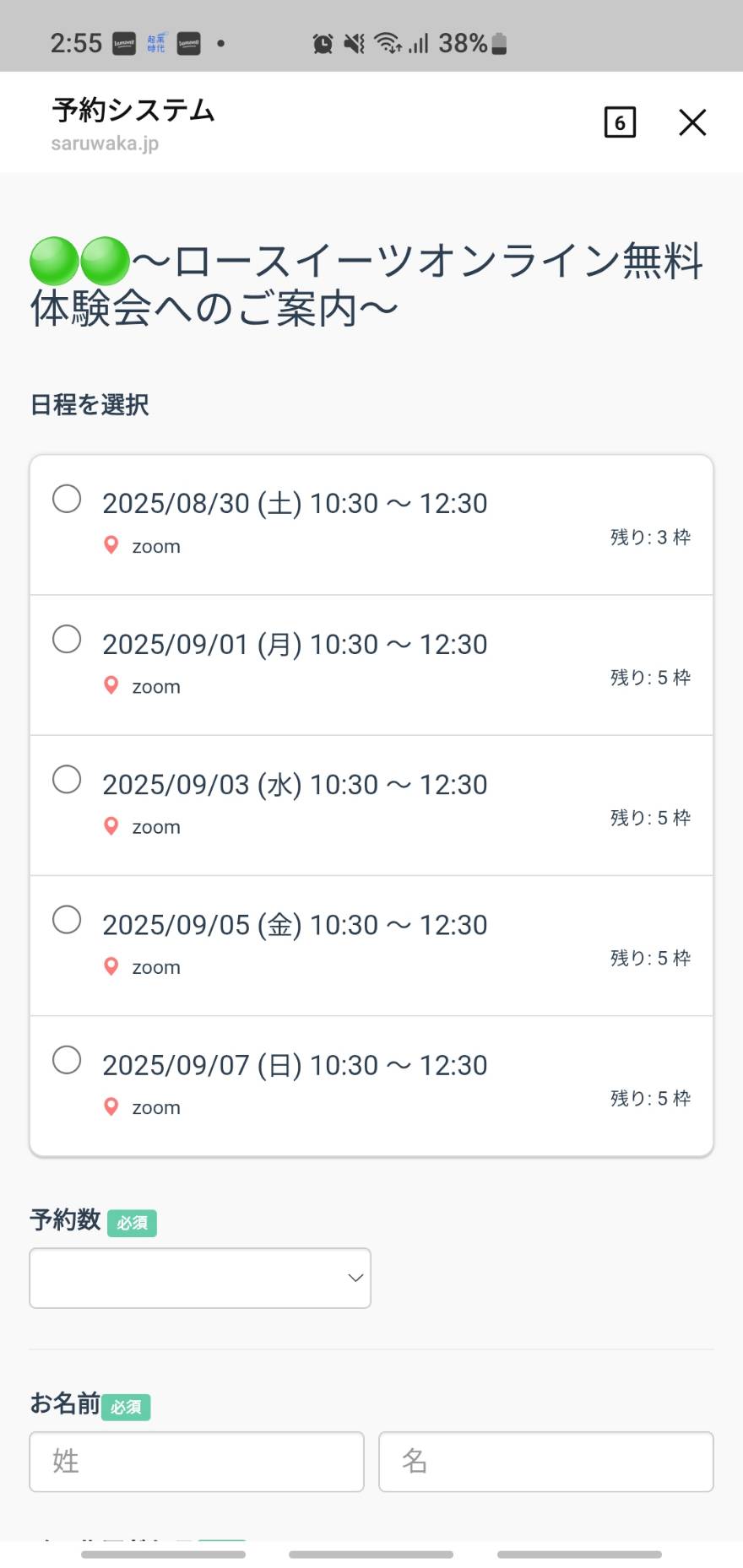Screen dimensions: 743x1568
Task: Close the 予約システム page
Action: tap(692, 122)
